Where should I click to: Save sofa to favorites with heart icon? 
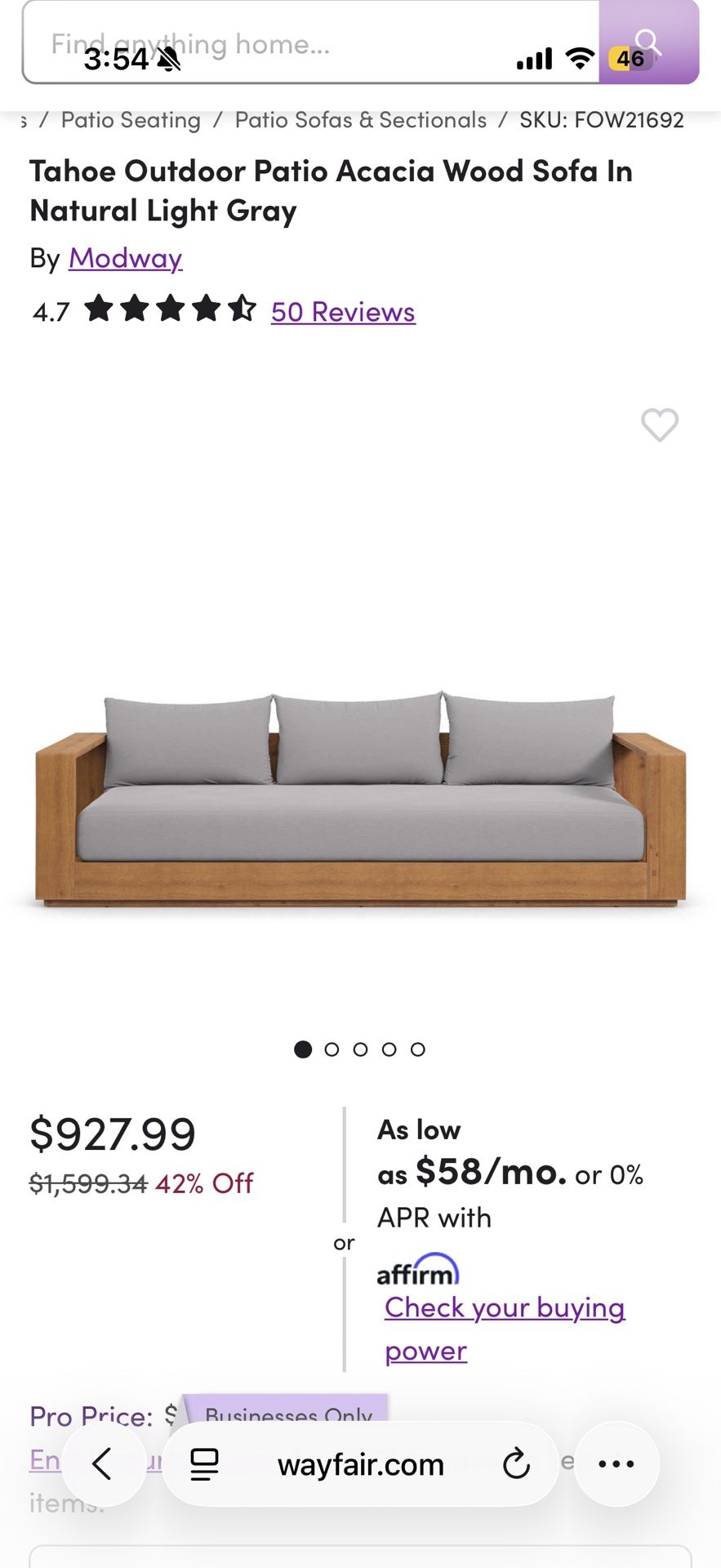click(x=659, y=425)
